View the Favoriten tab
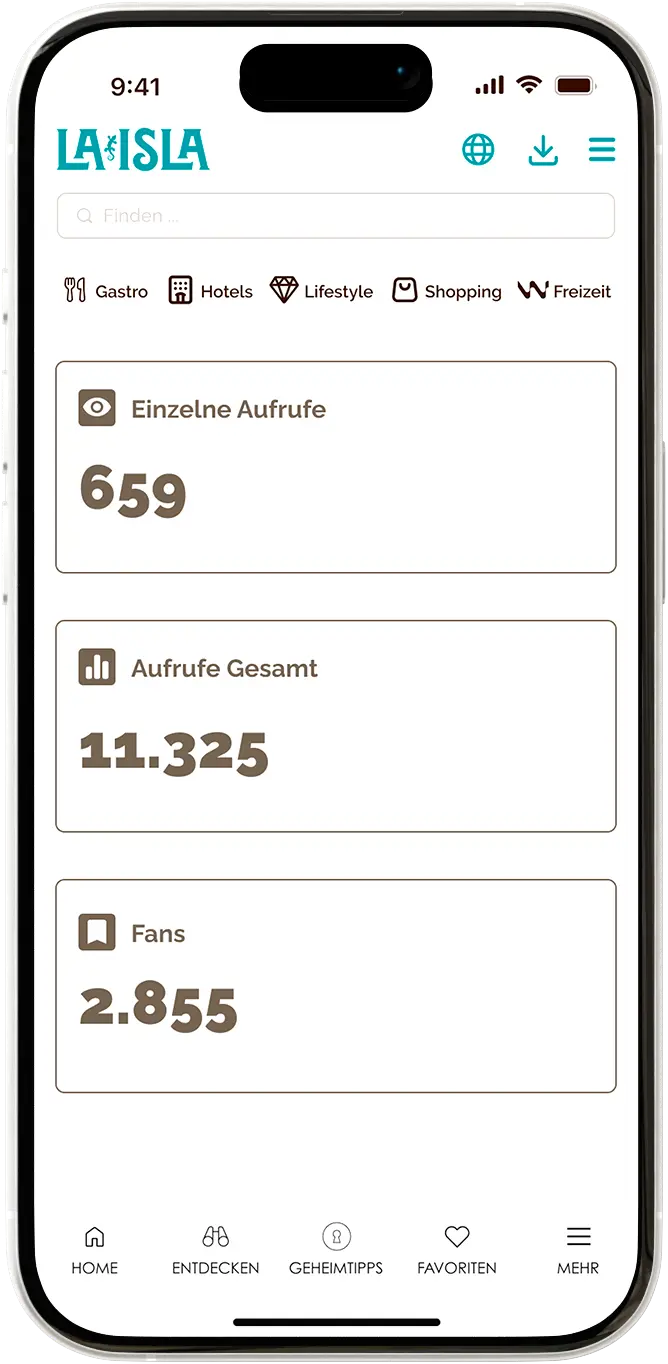The image size is (668, 1364). (457, 1250)
